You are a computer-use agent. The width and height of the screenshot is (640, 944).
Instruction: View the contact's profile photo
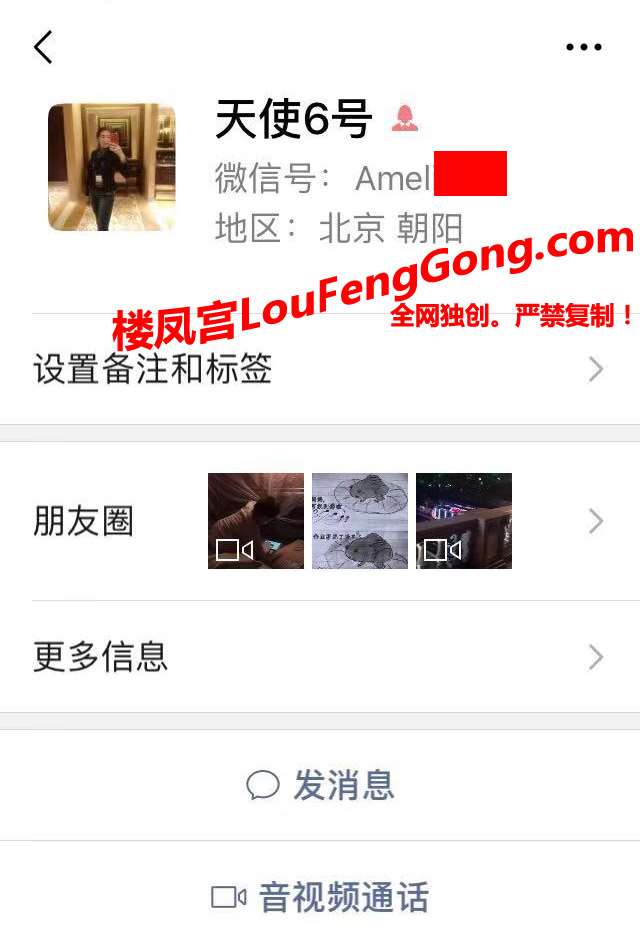coord(111,167)
